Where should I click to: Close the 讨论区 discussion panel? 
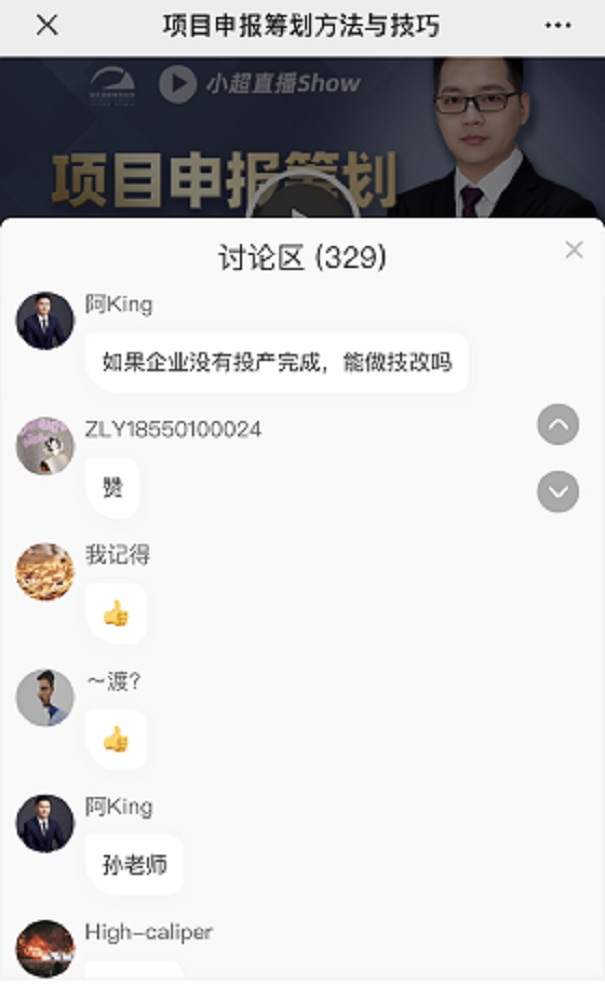574,250
